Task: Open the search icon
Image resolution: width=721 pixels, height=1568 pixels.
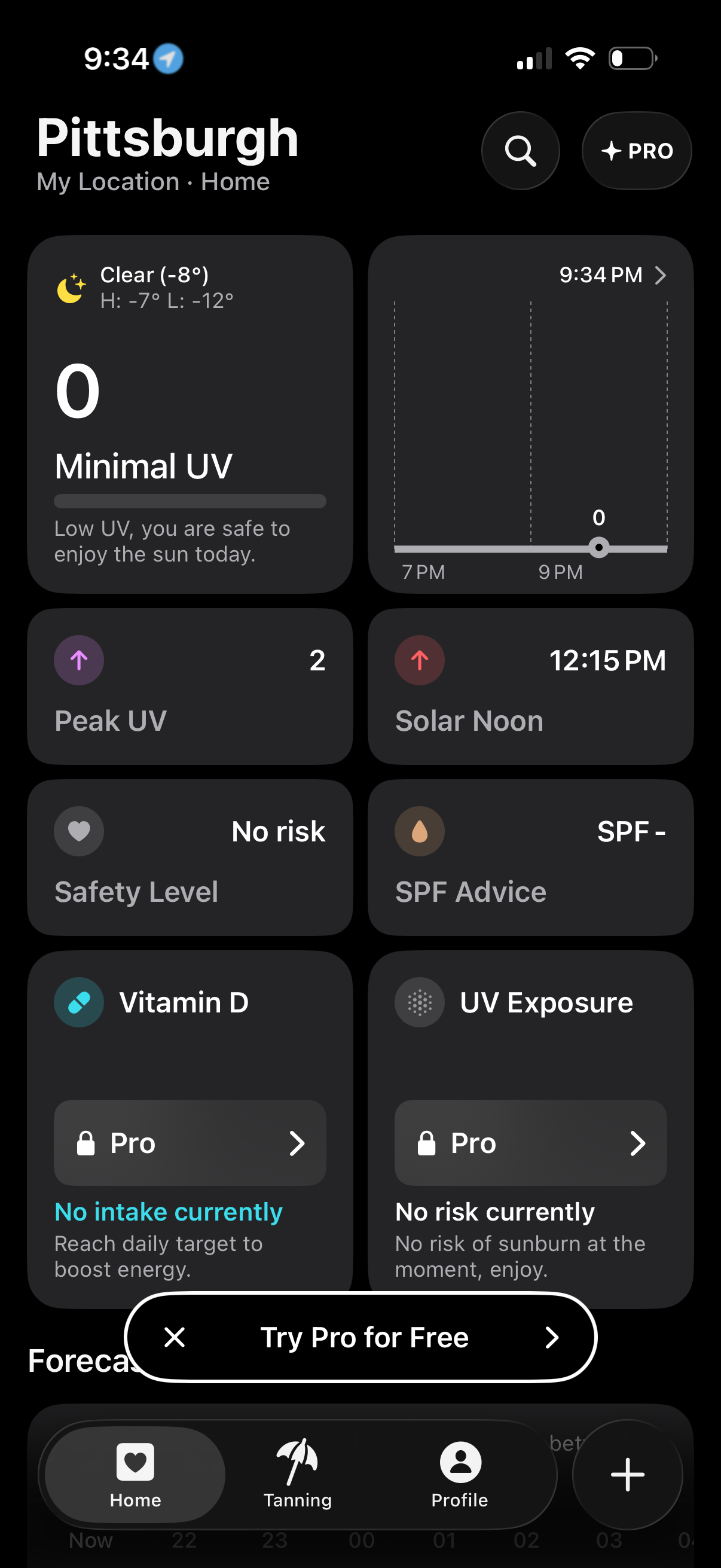Action: click(x=521, y=150)
